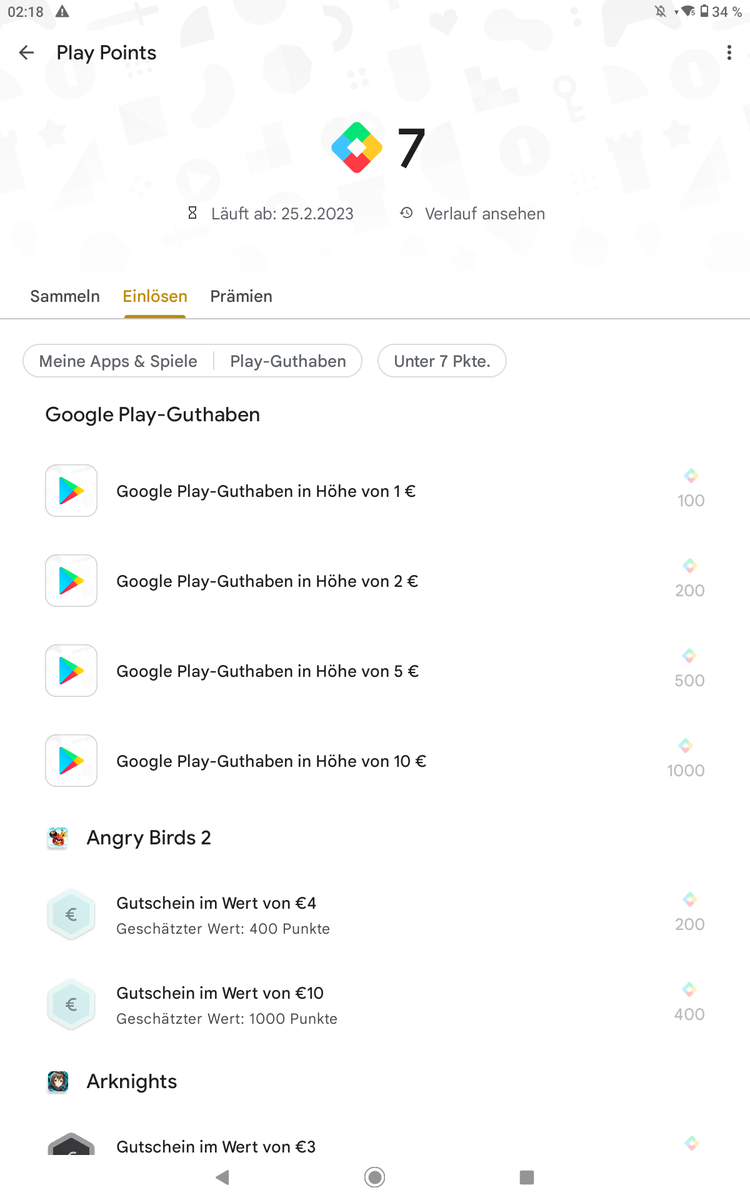Filter by Play-Guthaben
The width and height of the screenshot is (750, 1200).
(288, 361)
